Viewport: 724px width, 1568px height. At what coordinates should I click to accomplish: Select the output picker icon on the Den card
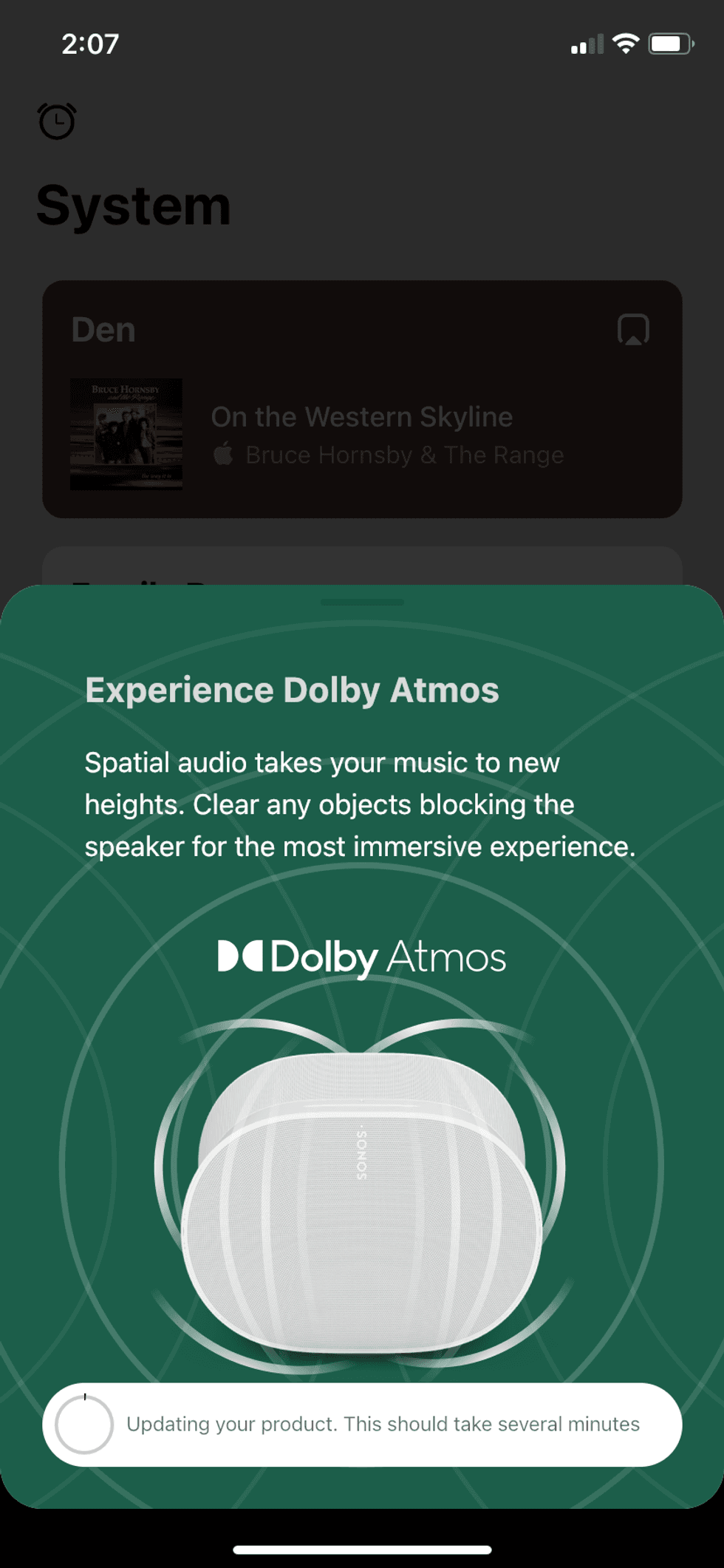(634, 330)
